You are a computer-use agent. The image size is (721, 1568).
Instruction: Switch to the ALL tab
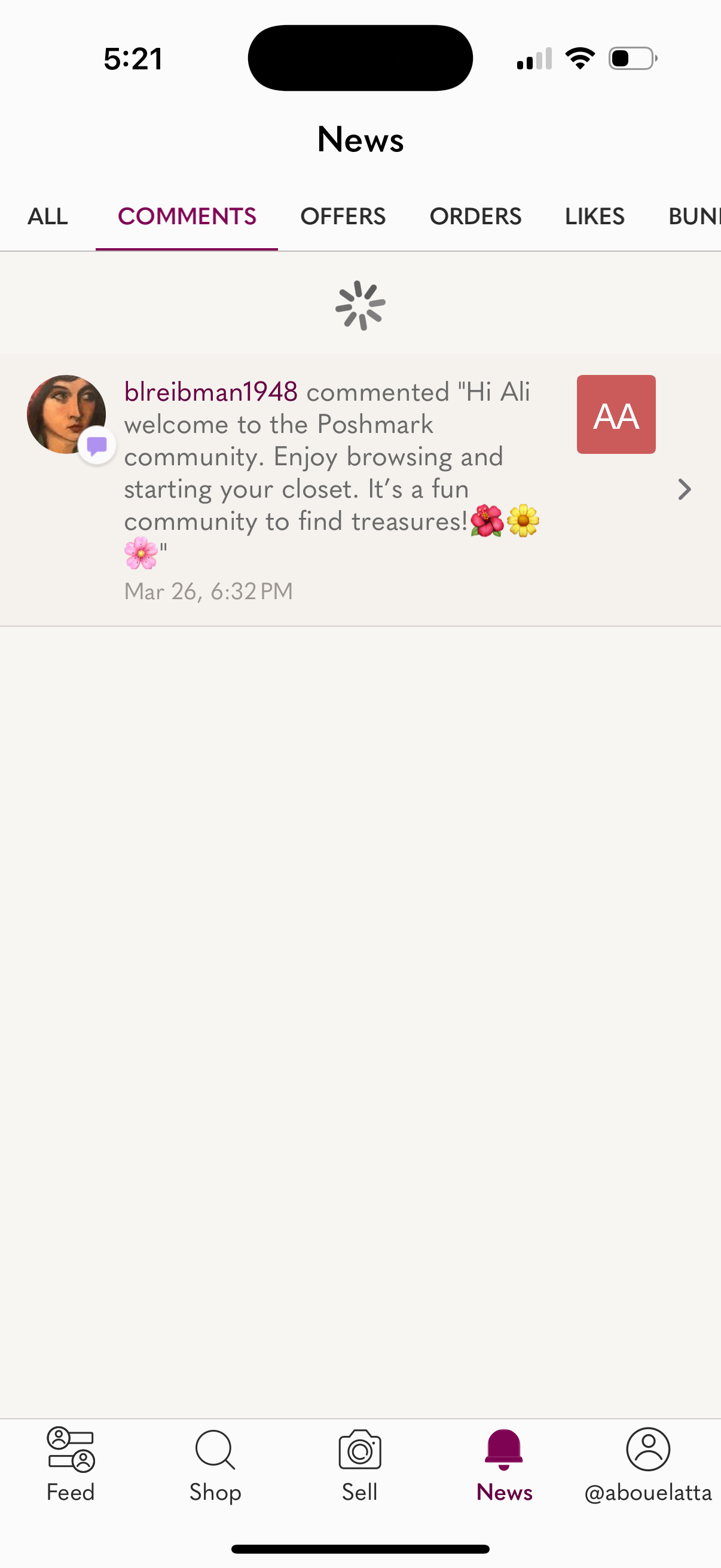point(47,216)
